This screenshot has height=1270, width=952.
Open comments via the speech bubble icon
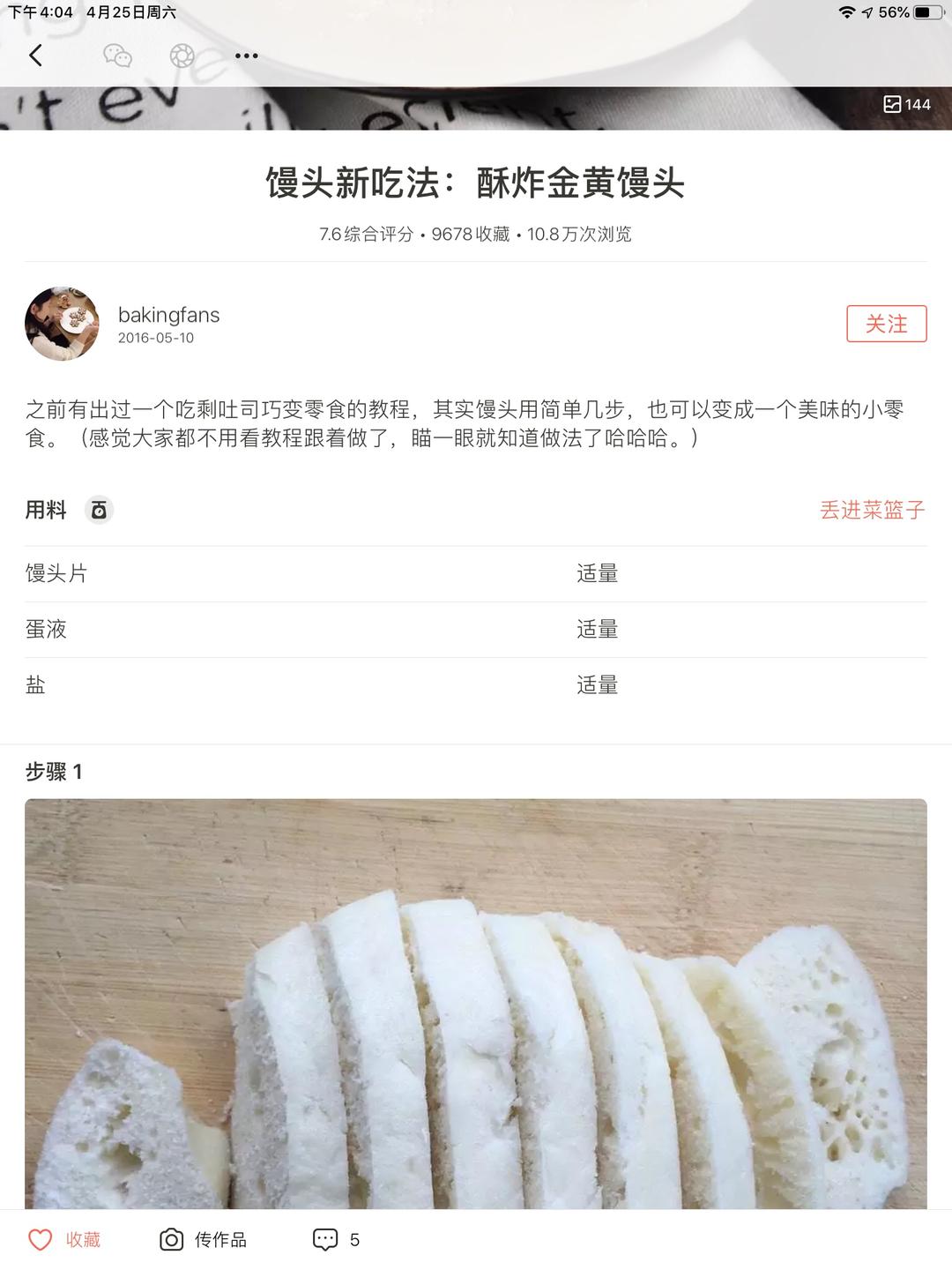click(x=326, y=1238)
